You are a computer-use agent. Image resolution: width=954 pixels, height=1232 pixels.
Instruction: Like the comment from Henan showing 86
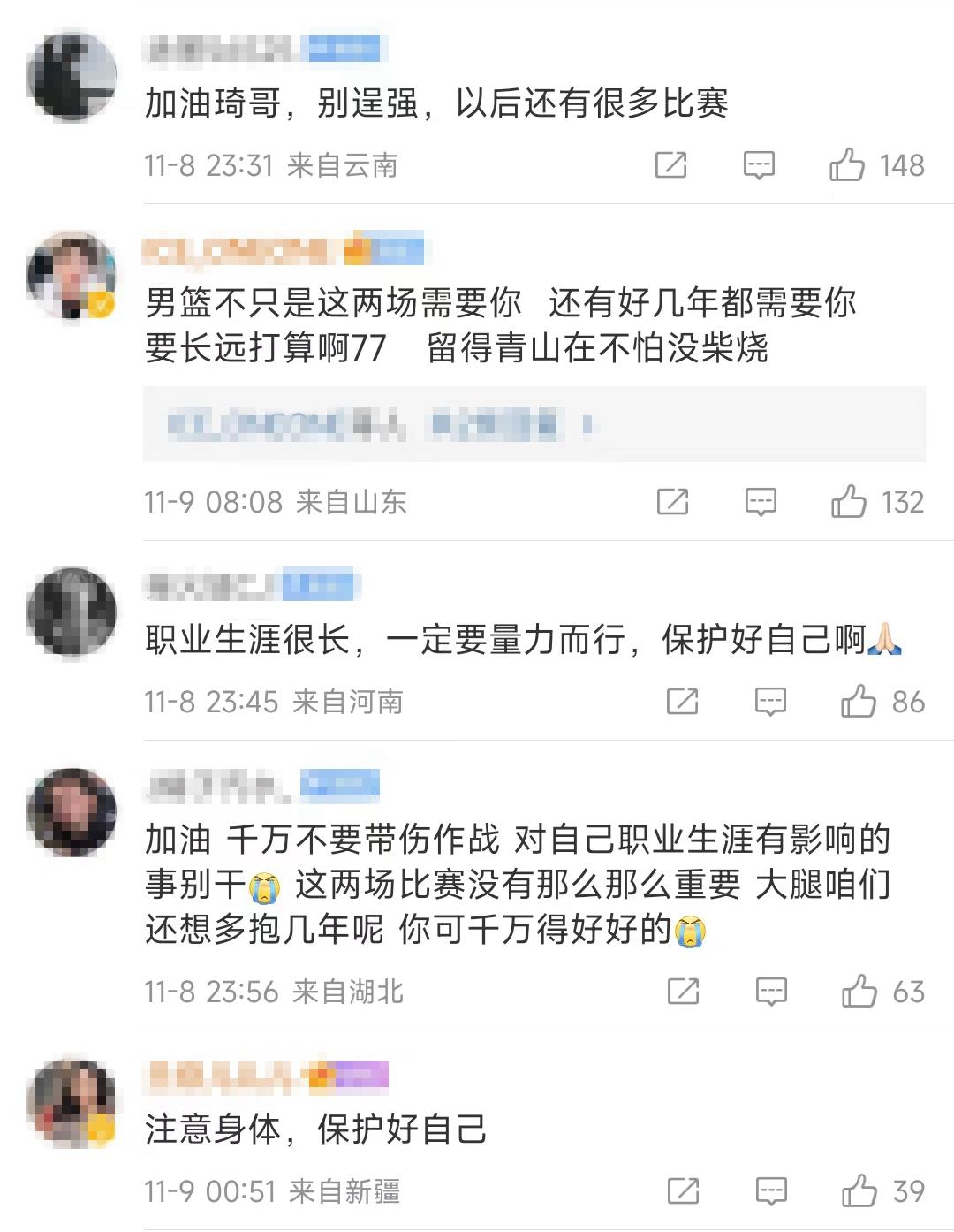859,703
